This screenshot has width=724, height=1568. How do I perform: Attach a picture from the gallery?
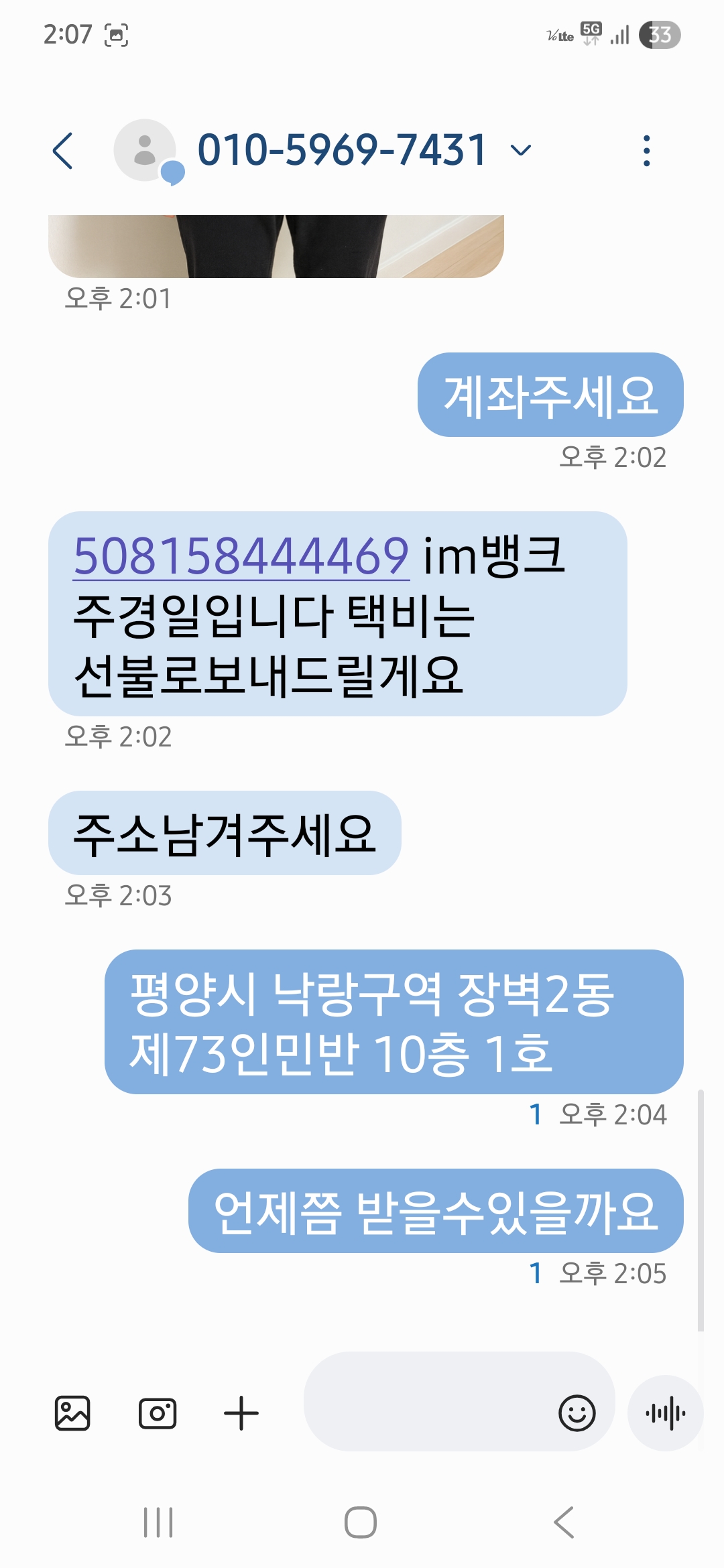(72, 1413)
